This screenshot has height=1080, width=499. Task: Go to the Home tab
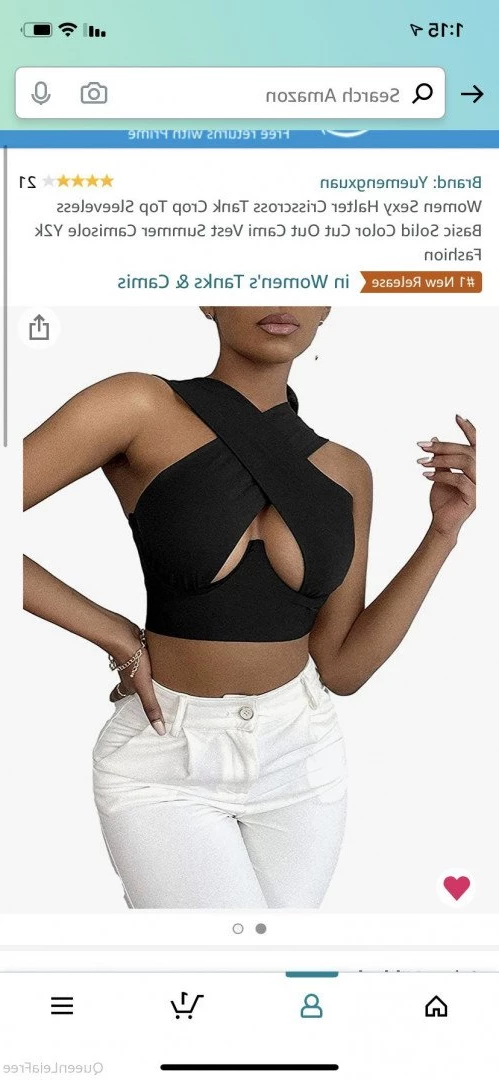coord(436,1006)
